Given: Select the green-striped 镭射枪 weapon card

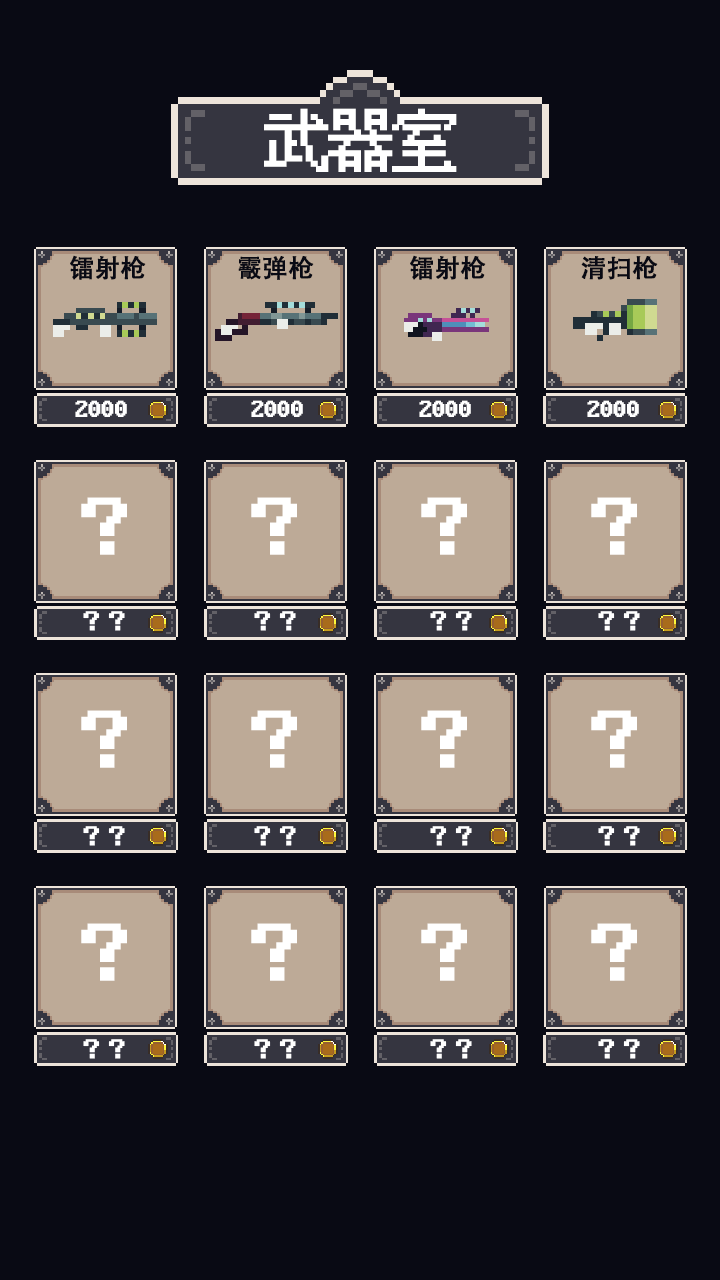Looking at the screenshot, I should pos(106,318).
